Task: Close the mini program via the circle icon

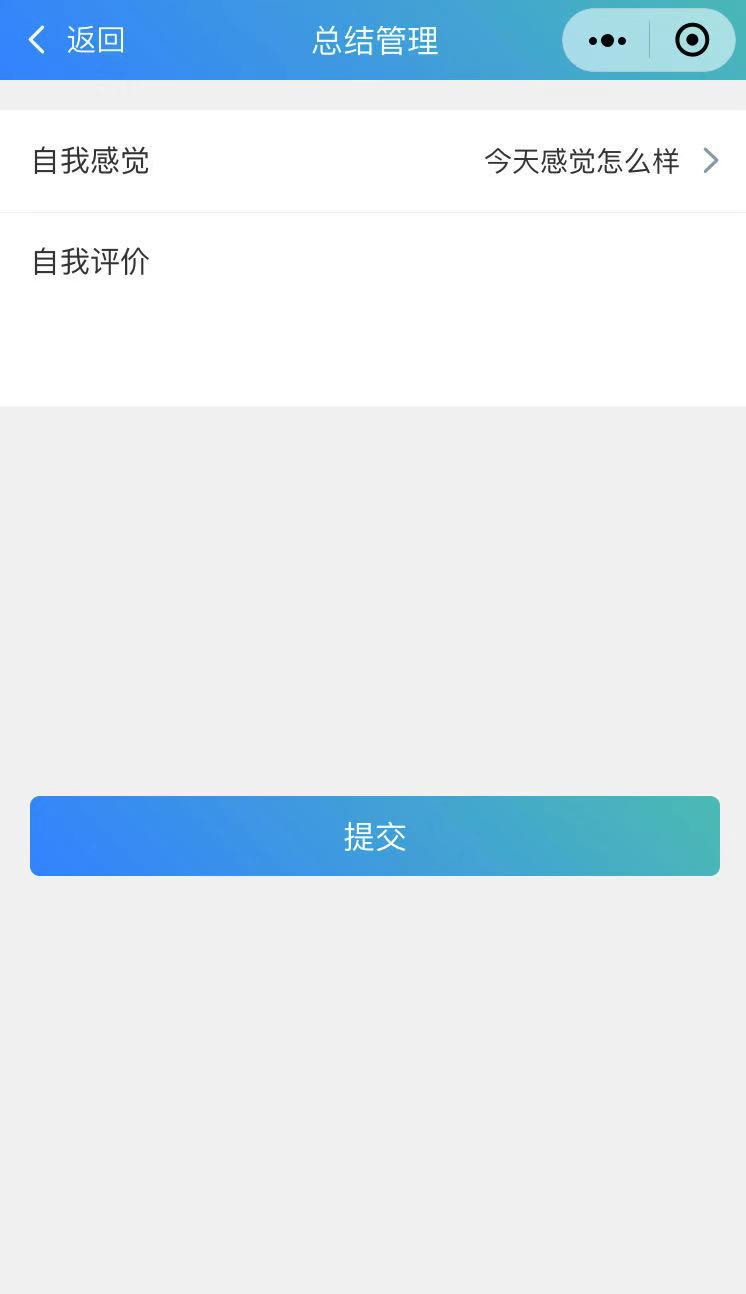Action: [692, 41]
